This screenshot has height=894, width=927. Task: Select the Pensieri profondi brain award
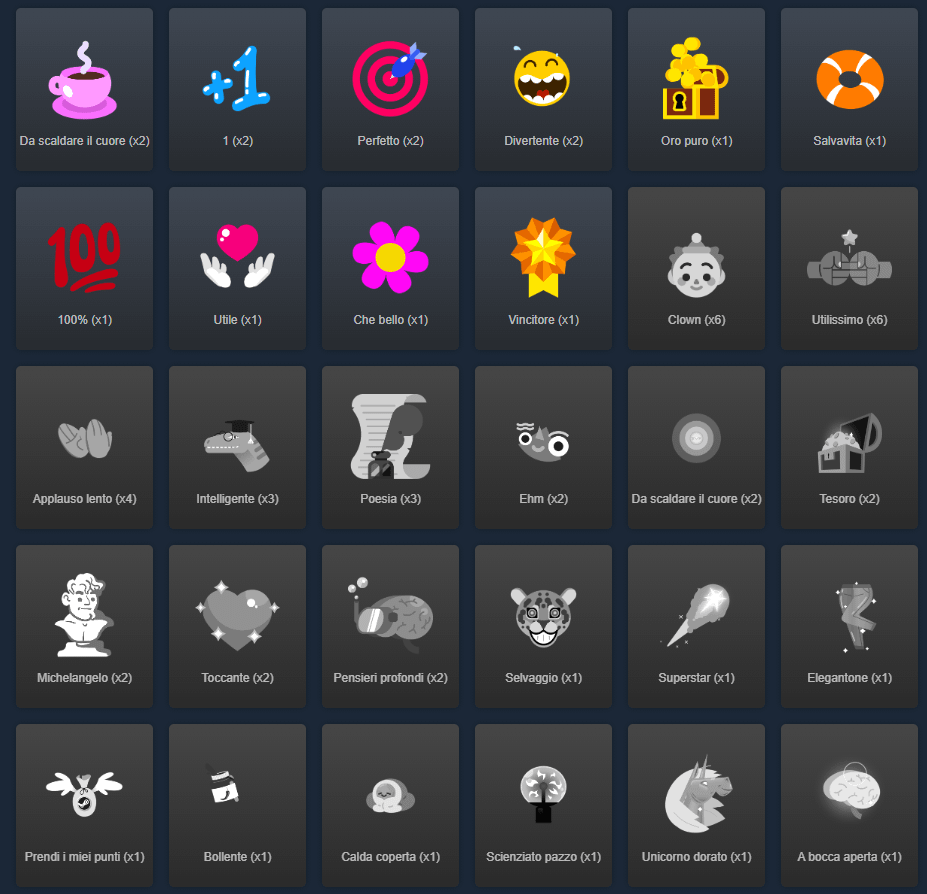click(x=390, y=626)
